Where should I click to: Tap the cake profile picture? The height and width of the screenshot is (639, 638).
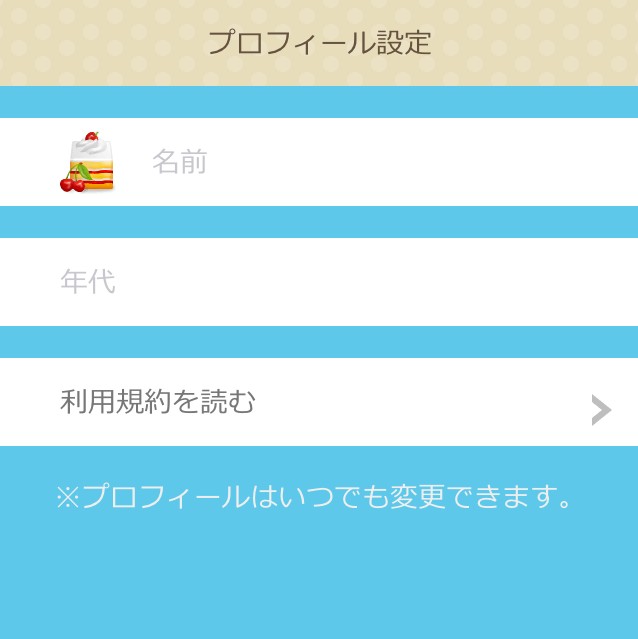tap(88, 163)
